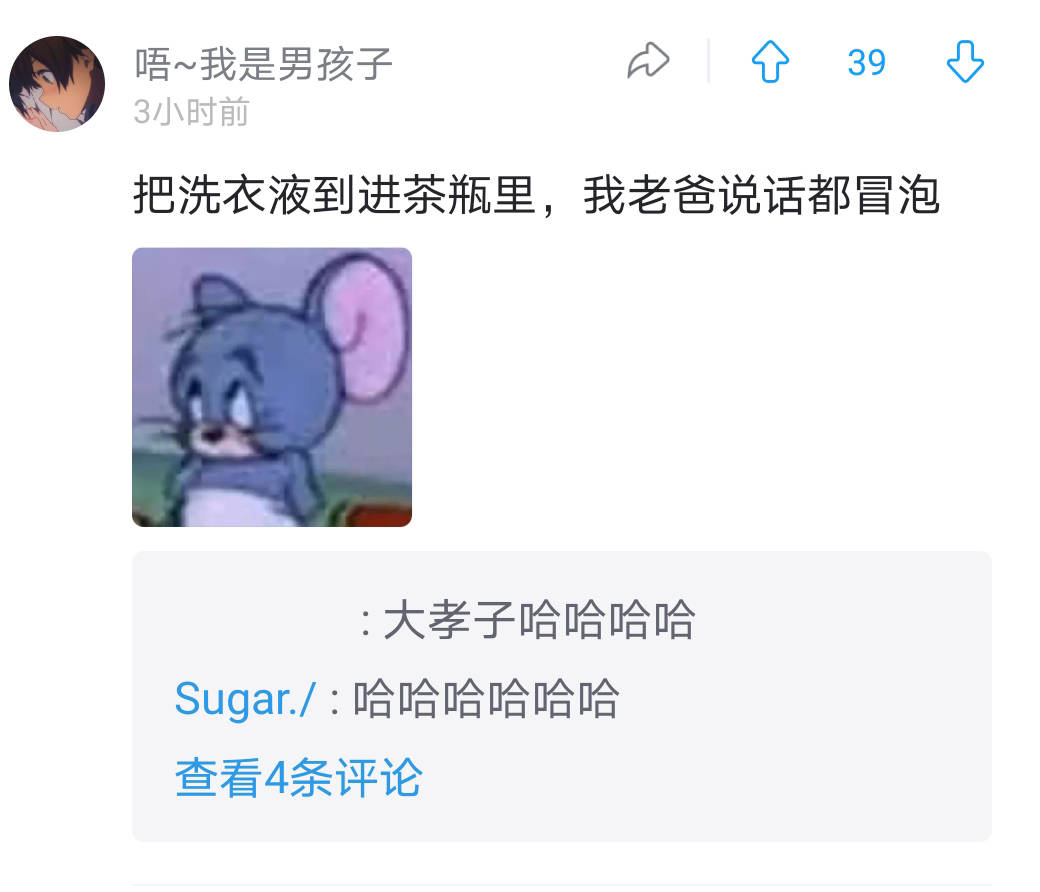Upvote the comment by 唔~我是男孩子
The height and width of the screenshot is (892, 1040).
(x=770, y=63)
